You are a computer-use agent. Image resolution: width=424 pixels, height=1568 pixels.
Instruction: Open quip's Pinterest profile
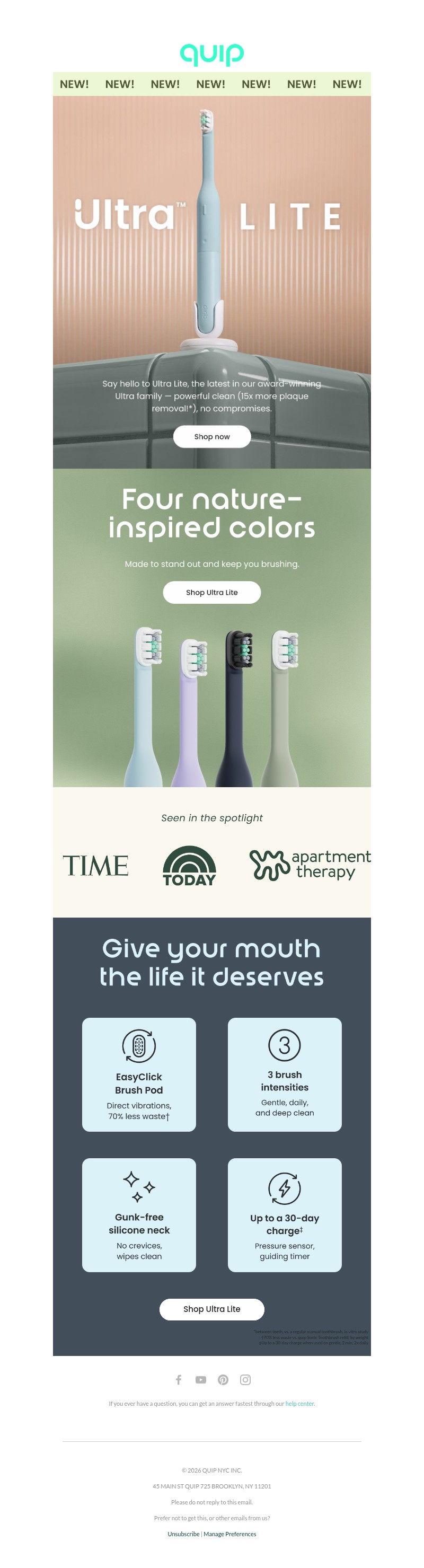(223, 1380)
